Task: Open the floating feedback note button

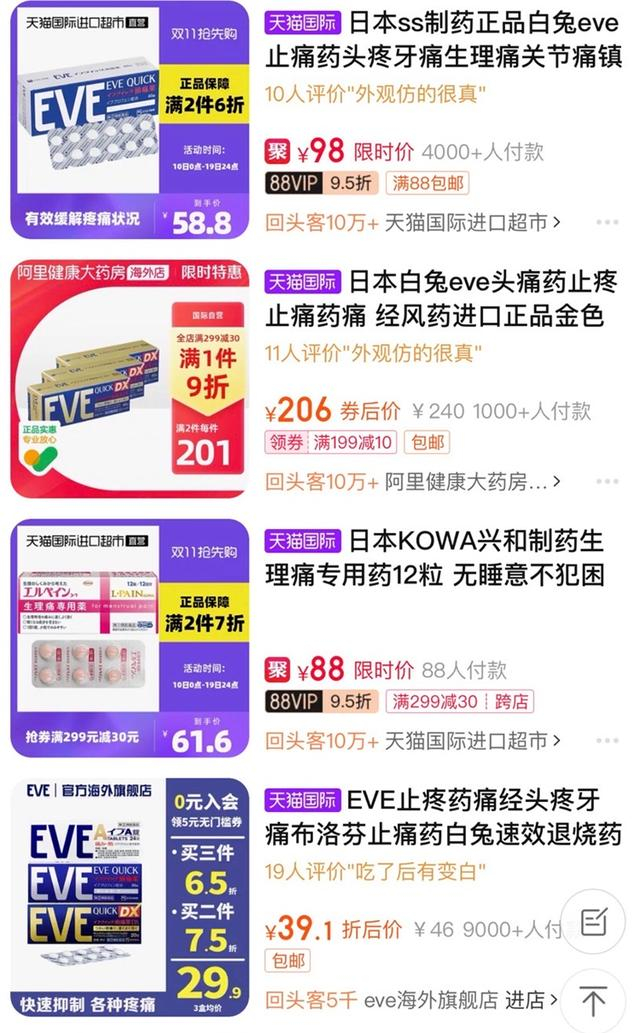Action: pos(593,922)
